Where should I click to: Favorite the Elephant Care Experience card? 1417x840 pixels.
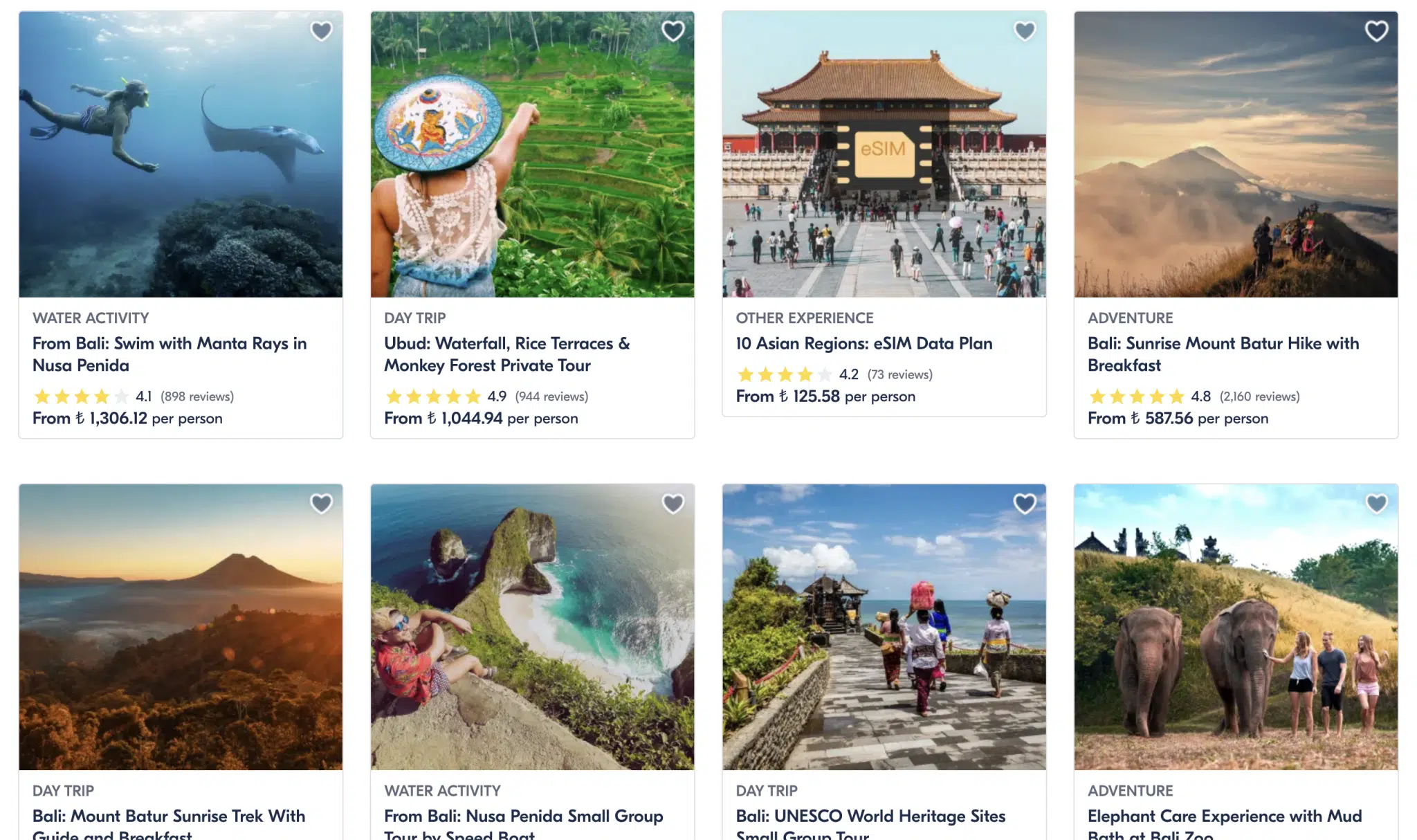pos(1376,504)
